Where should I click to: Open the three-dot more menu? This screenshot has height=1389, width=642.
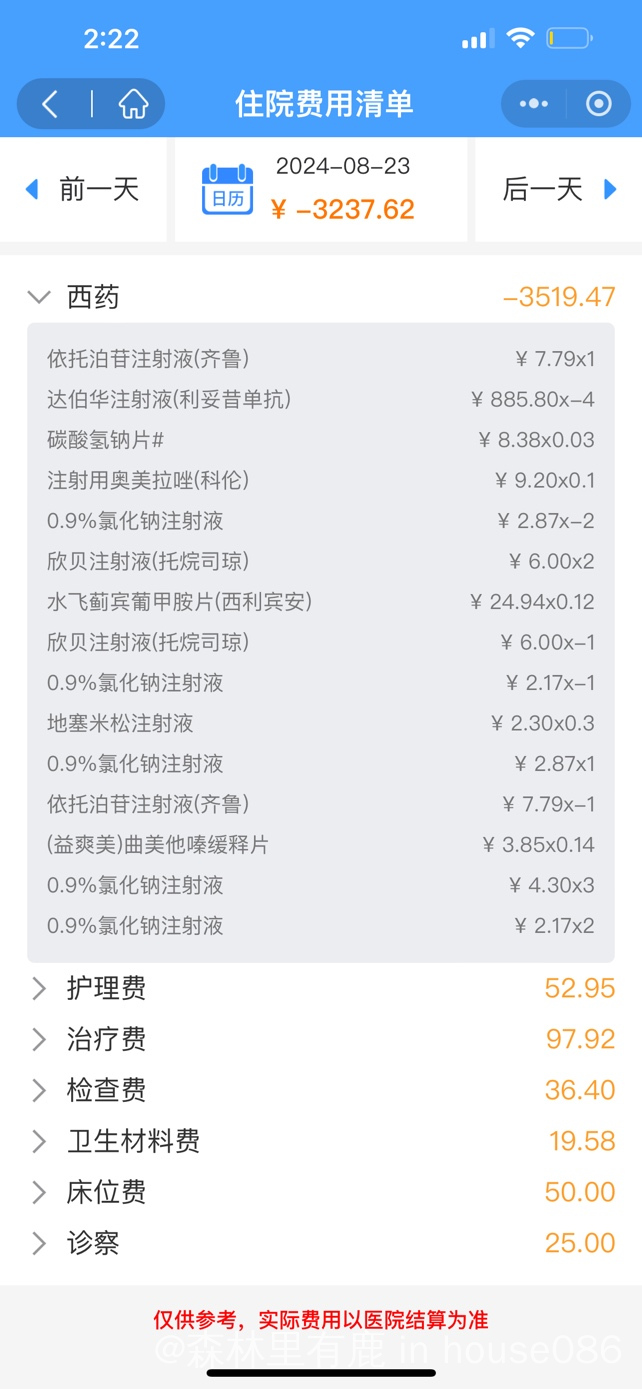[x=534, y=104]
